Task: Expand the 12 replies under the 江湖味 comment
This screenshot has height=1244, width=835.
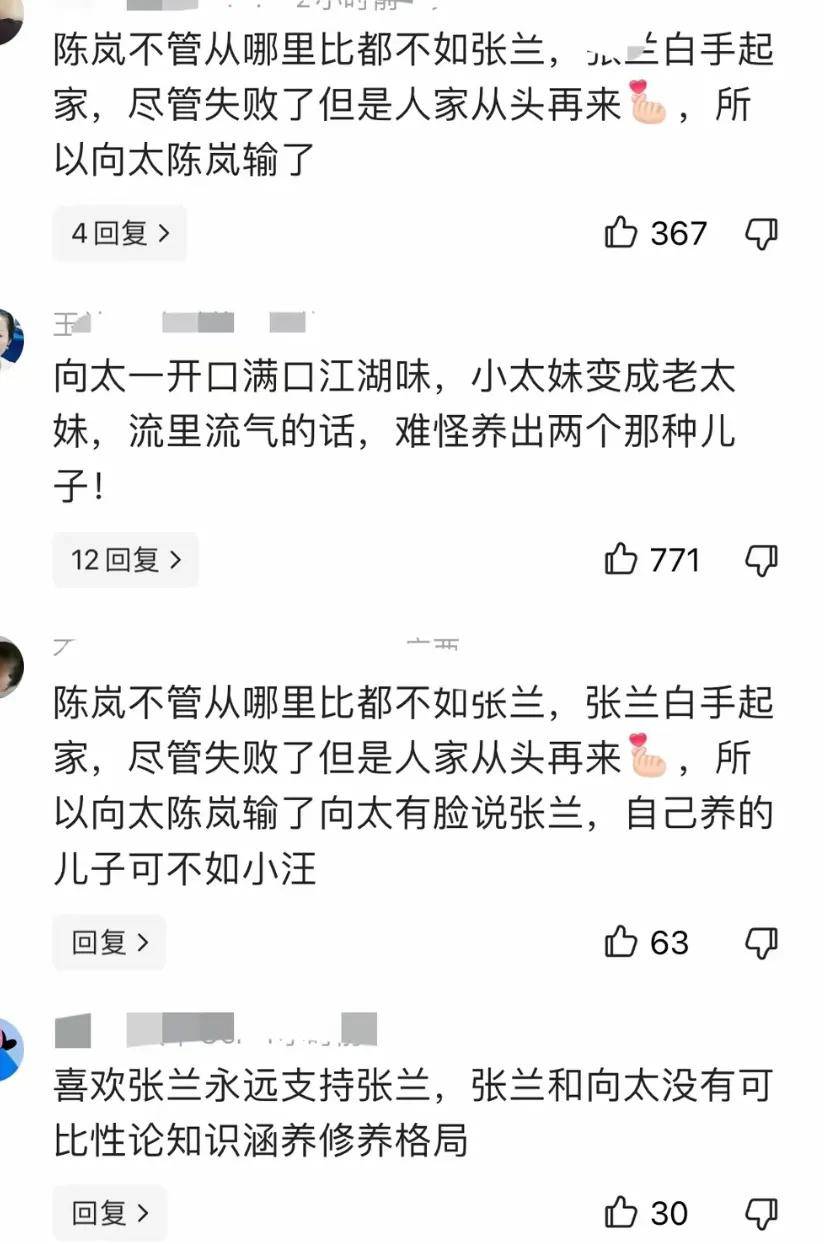Action: (x=125, y=560)
